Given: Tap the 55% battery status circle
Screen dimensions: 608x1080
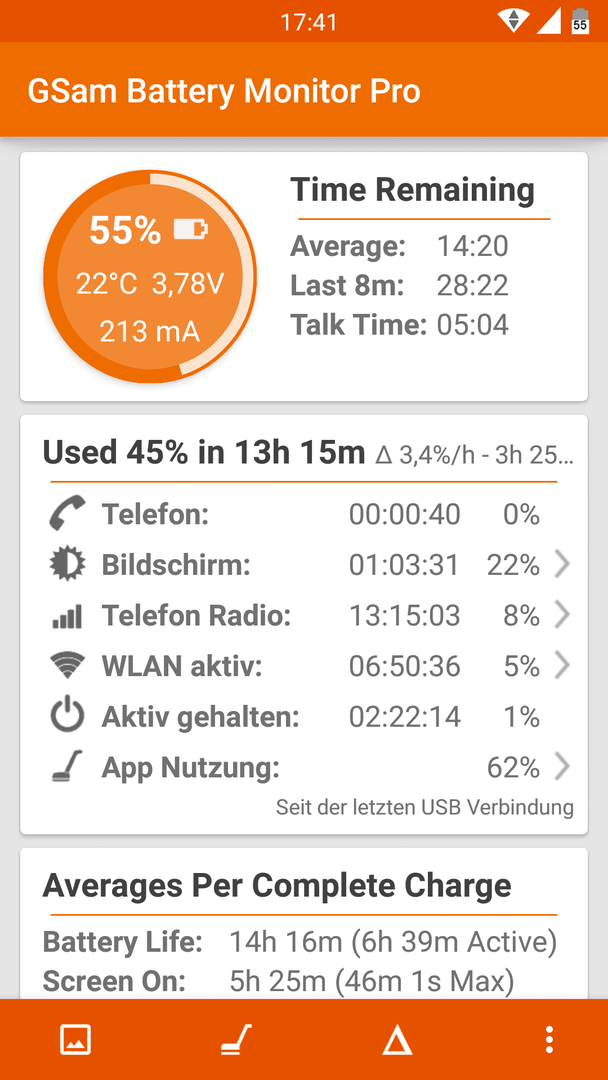Looking at the screenshot, I should point(150,276).
